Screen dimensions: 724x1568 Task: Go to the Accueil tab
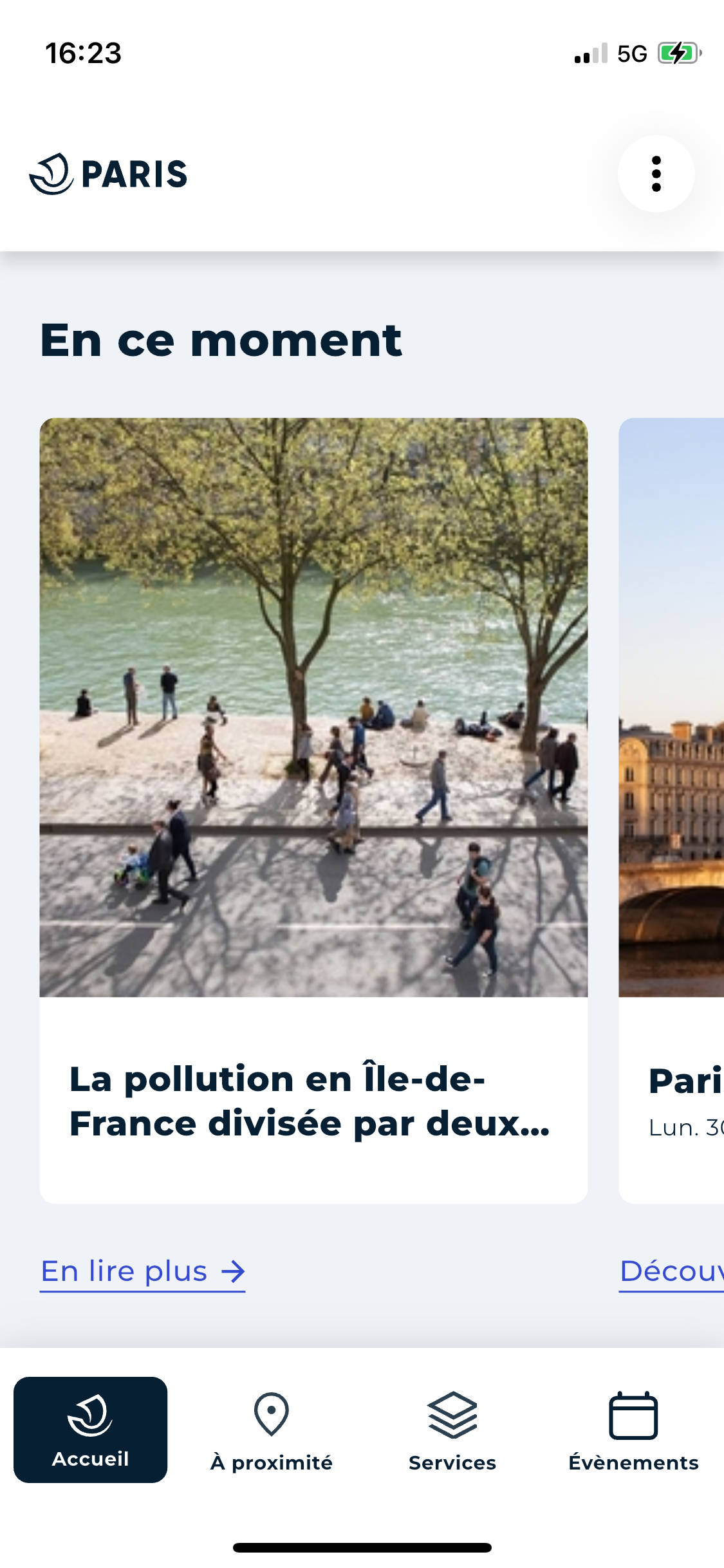pyautogui.click(x=91, y=1430)
